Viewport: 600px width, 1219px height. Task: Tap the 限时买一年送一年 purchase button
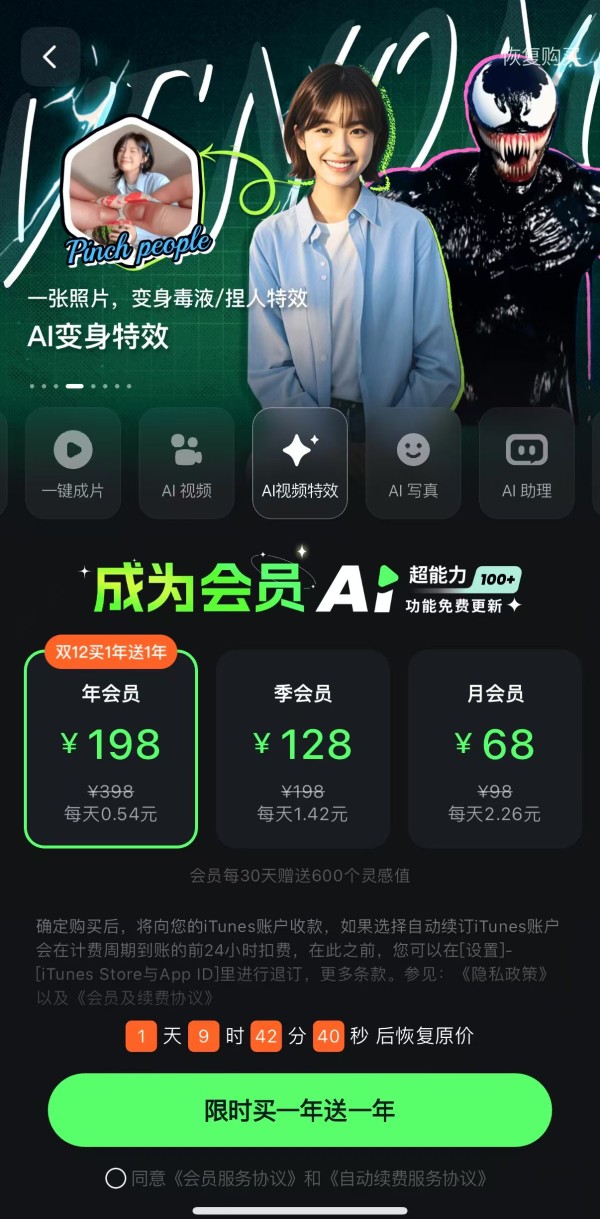click(x=300, y=1110)
